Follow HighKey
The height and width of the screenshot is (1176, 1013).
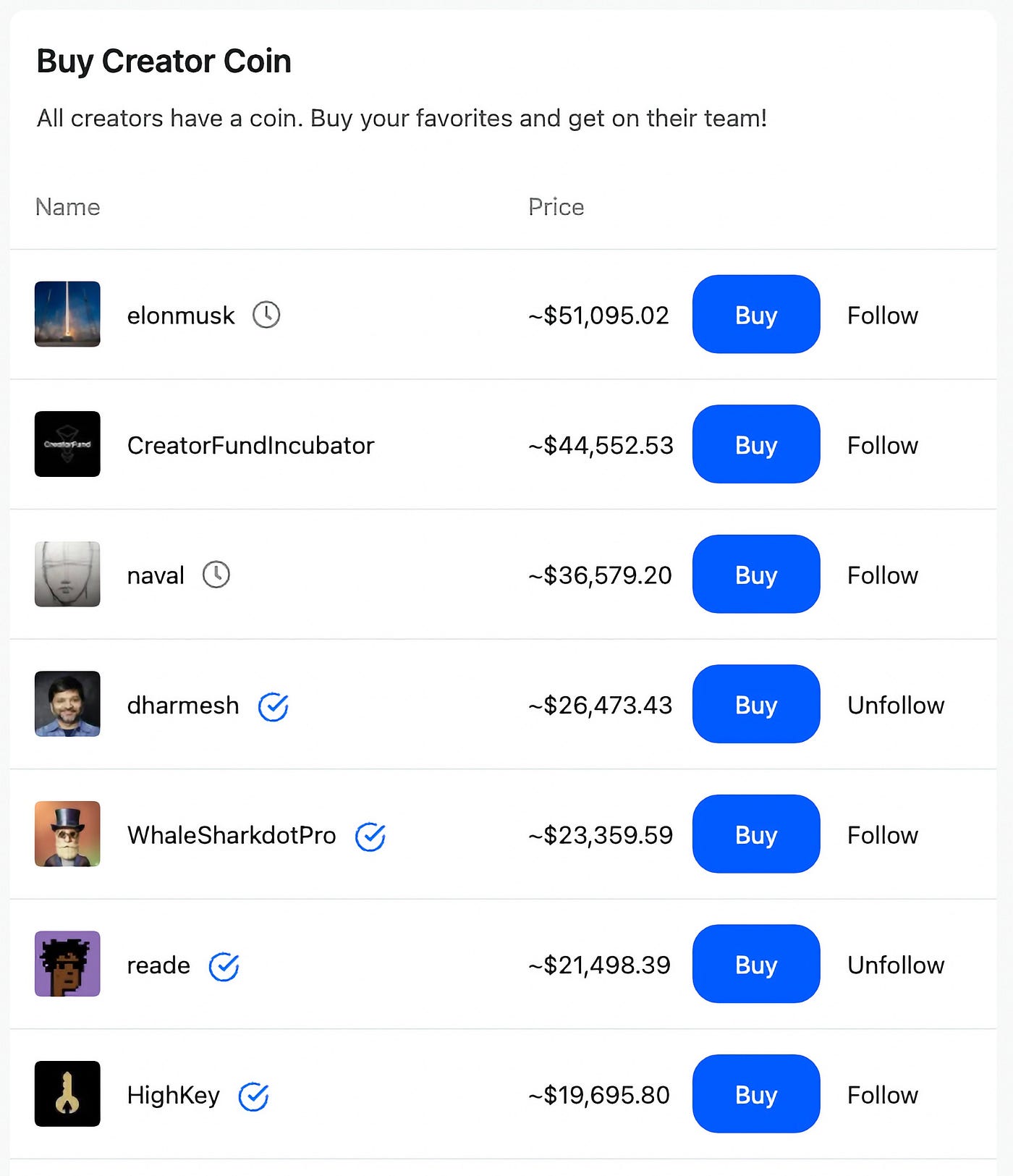(882, 1095)
